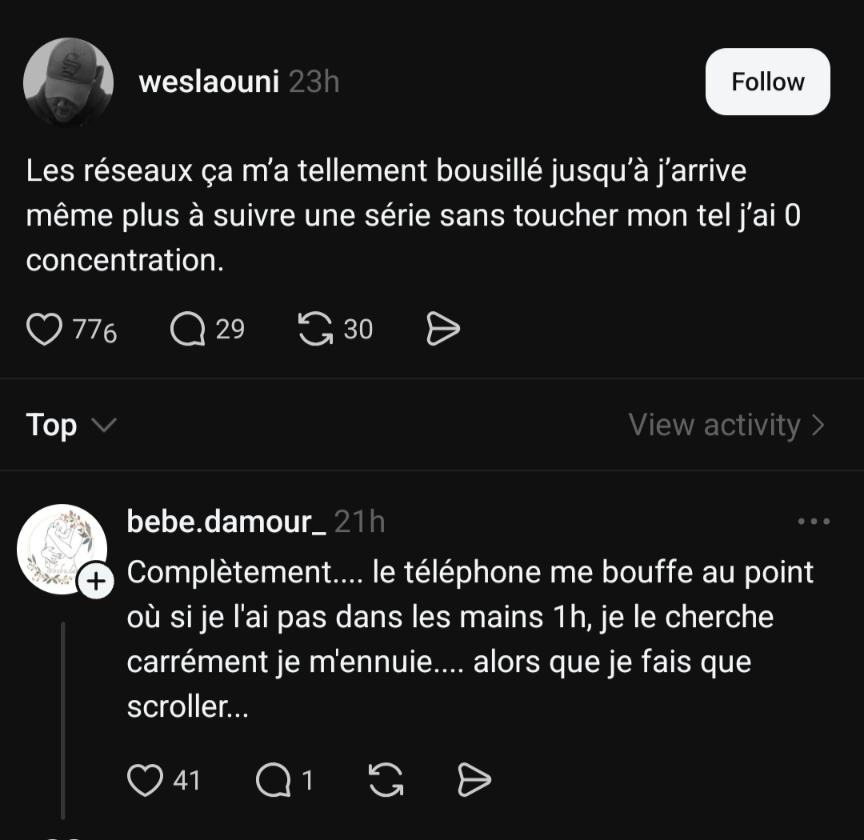Repost bebe.damour_'s reply
This screenshot has height=840, width=864.
[385, 780]
